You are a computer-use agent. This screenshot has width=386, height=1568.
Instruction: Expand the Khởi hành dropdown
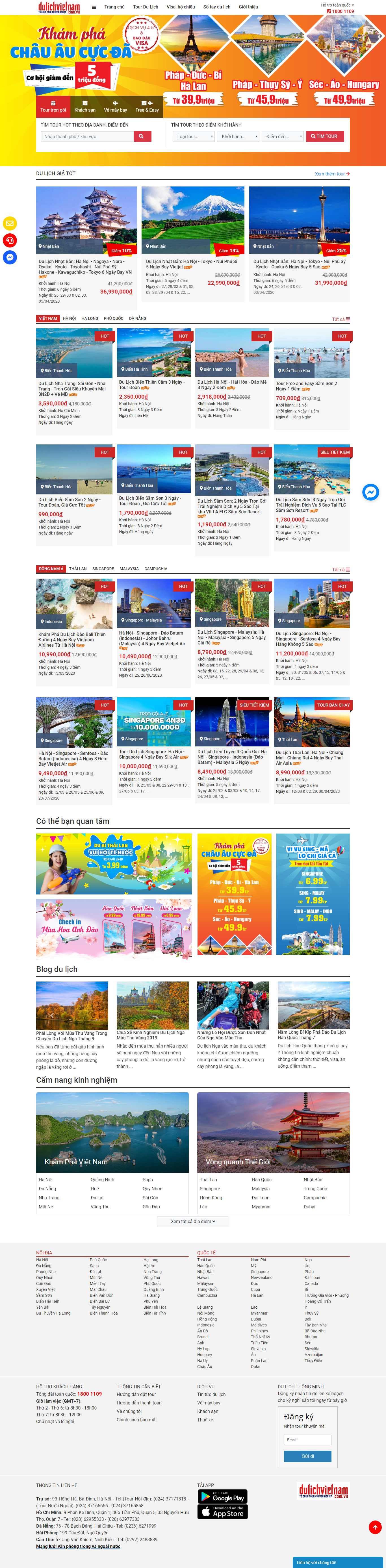click(239, 136)
